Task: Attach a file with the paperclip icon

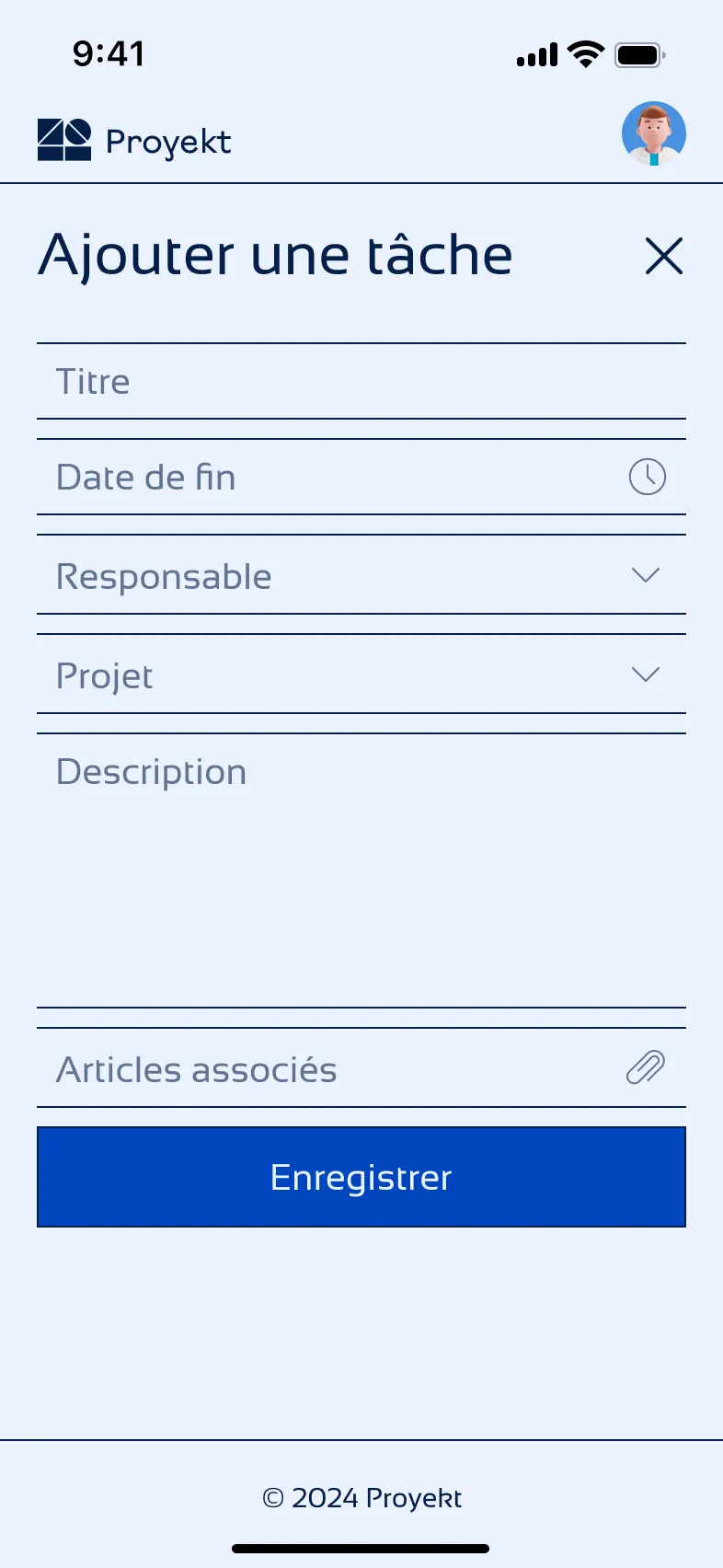Action: 646,1067
